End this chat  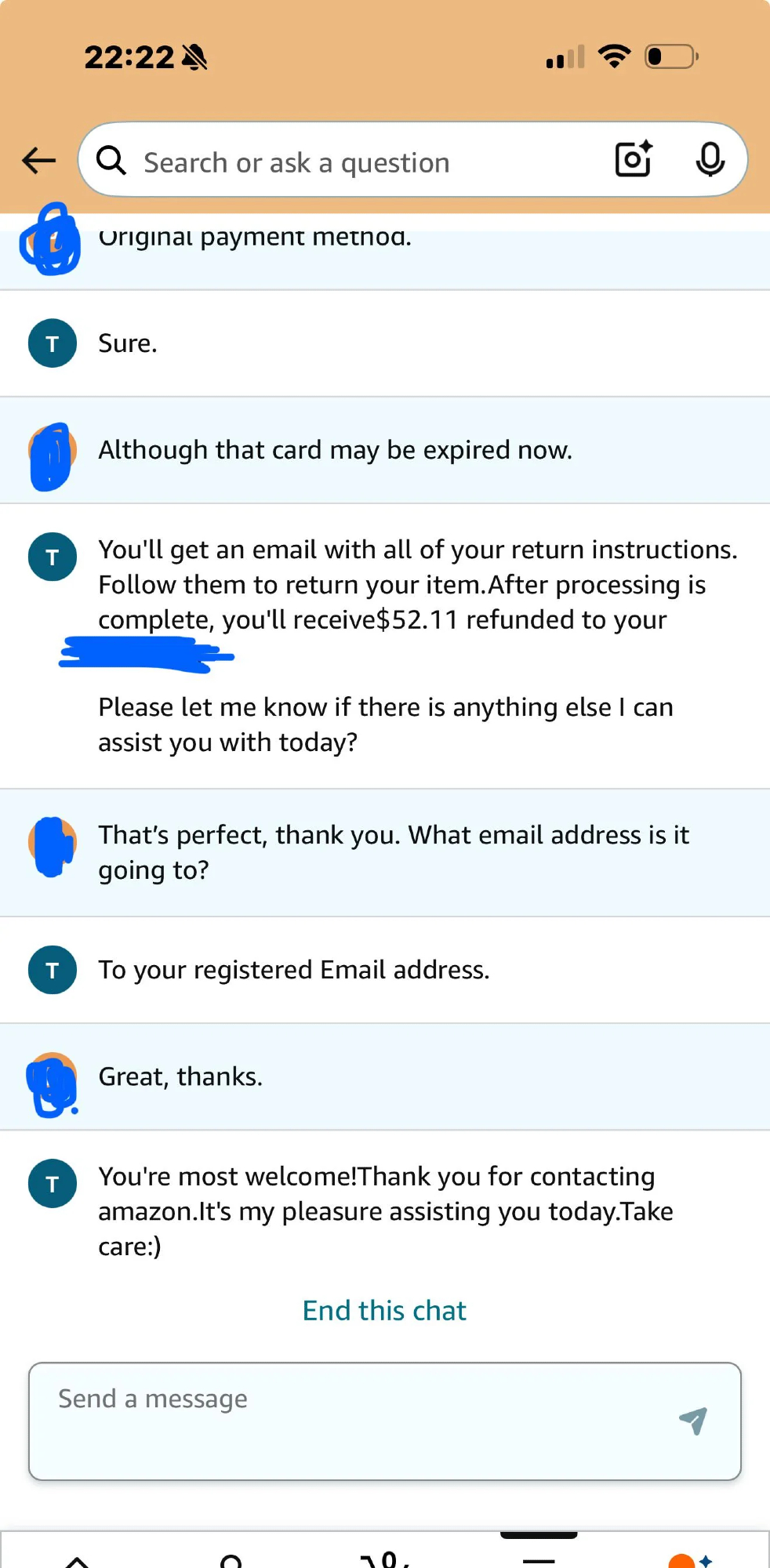384,1311
